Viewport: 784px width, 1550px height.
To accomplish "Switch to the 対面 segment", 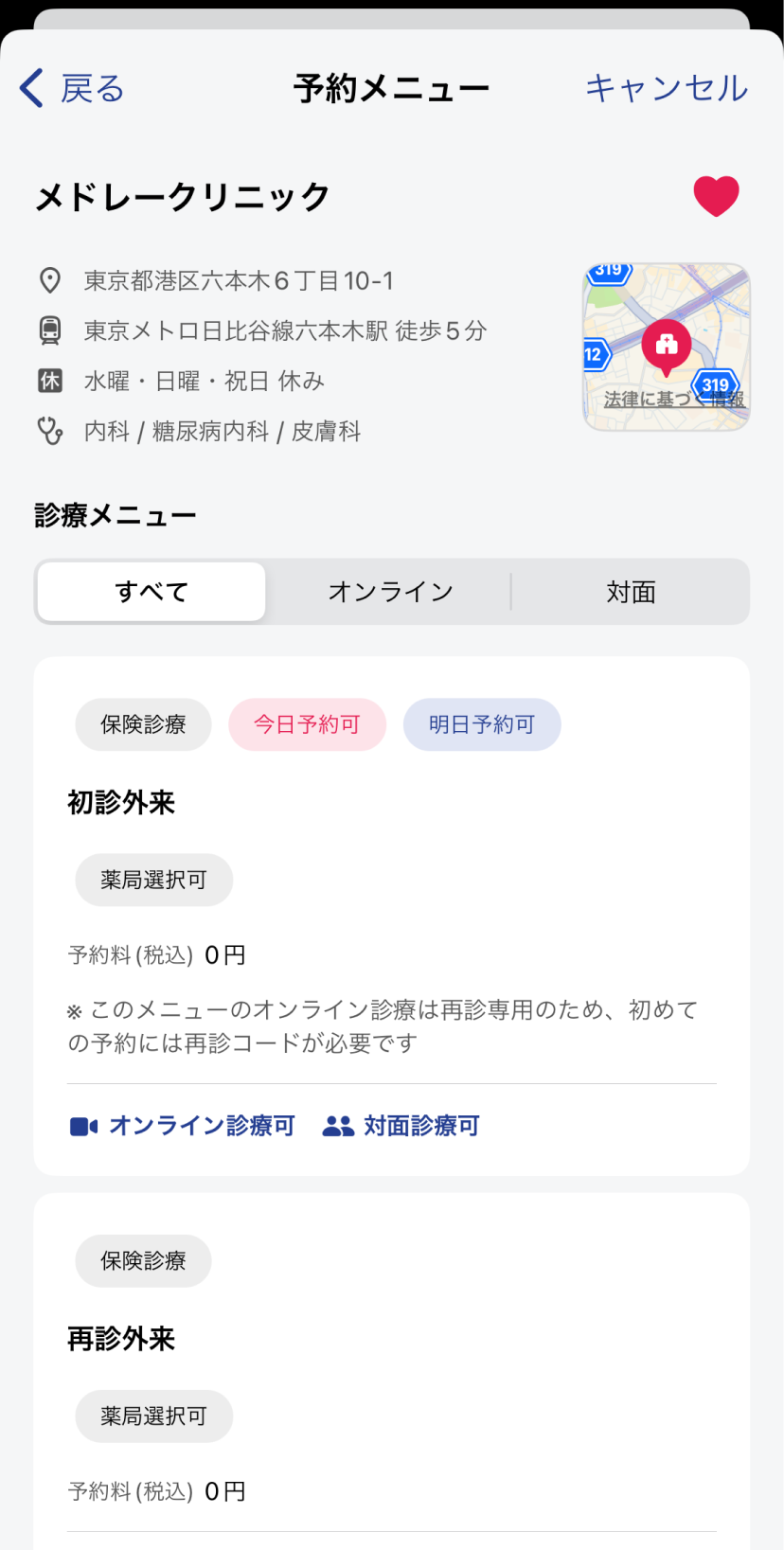I will tap(631, 592).
